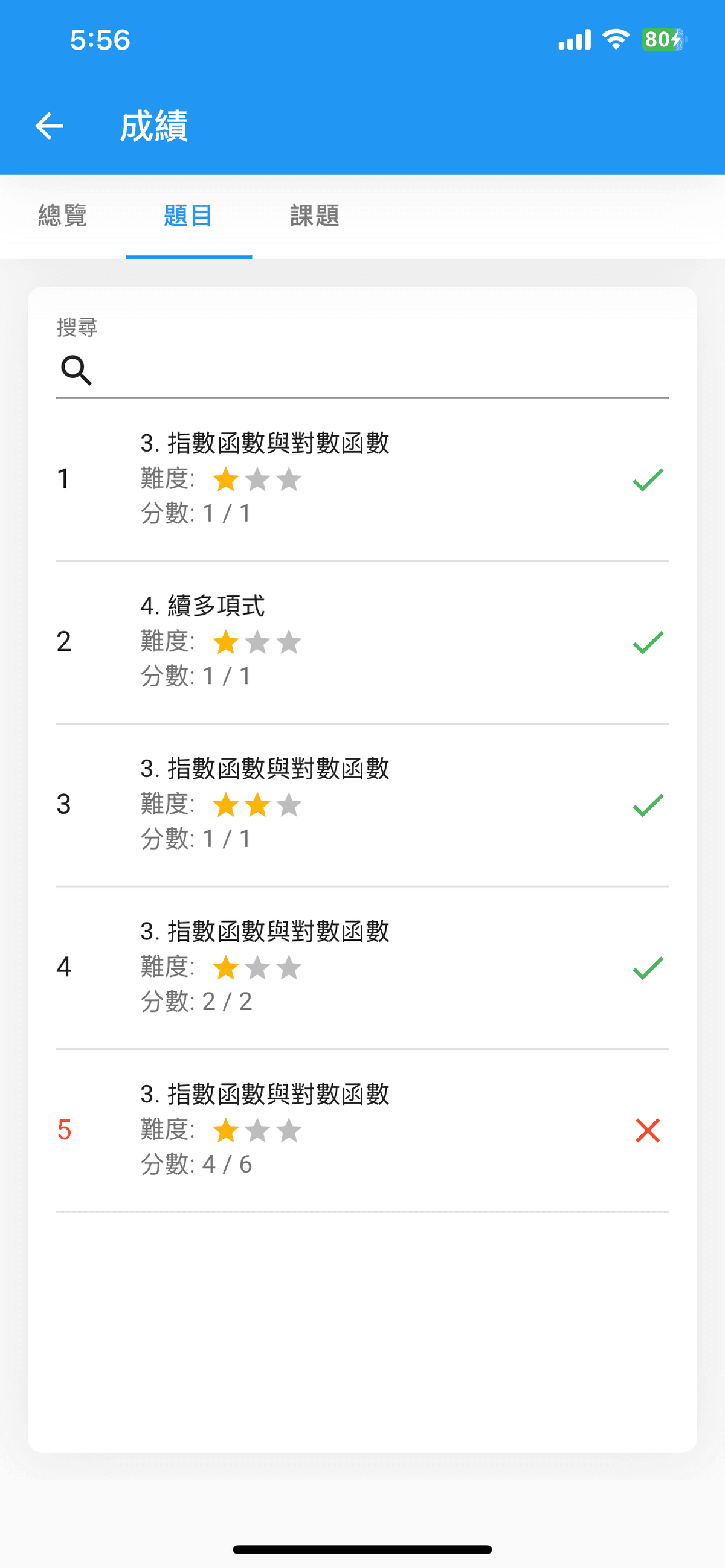Select the green checkmark on question 1
The image size is (725, 1568).
pos(648,480)
